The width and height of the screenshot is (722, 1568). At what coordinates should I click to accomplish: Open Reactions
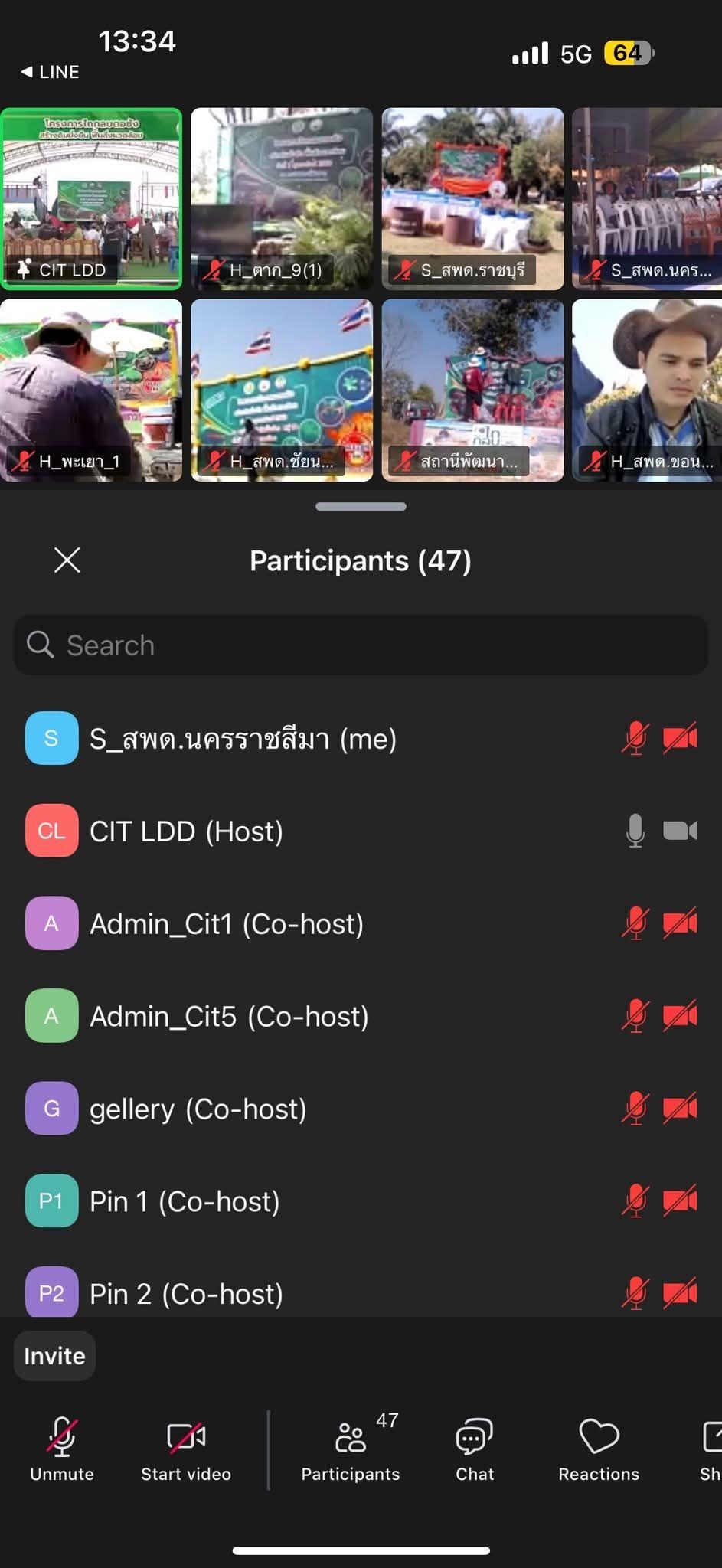[599, 1449]
